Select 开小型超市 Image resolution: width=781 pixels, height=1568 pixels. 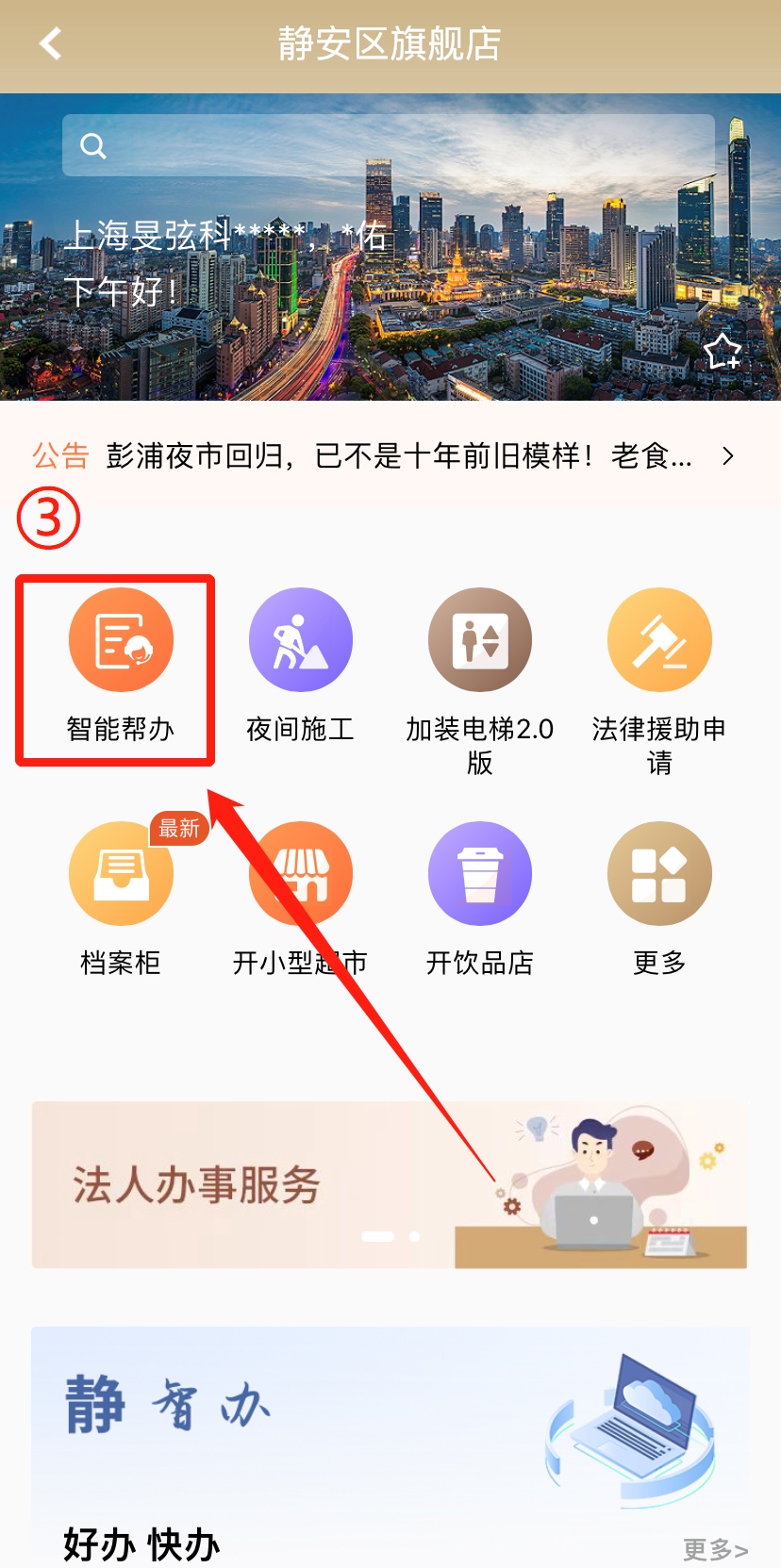tap(300, 900)
